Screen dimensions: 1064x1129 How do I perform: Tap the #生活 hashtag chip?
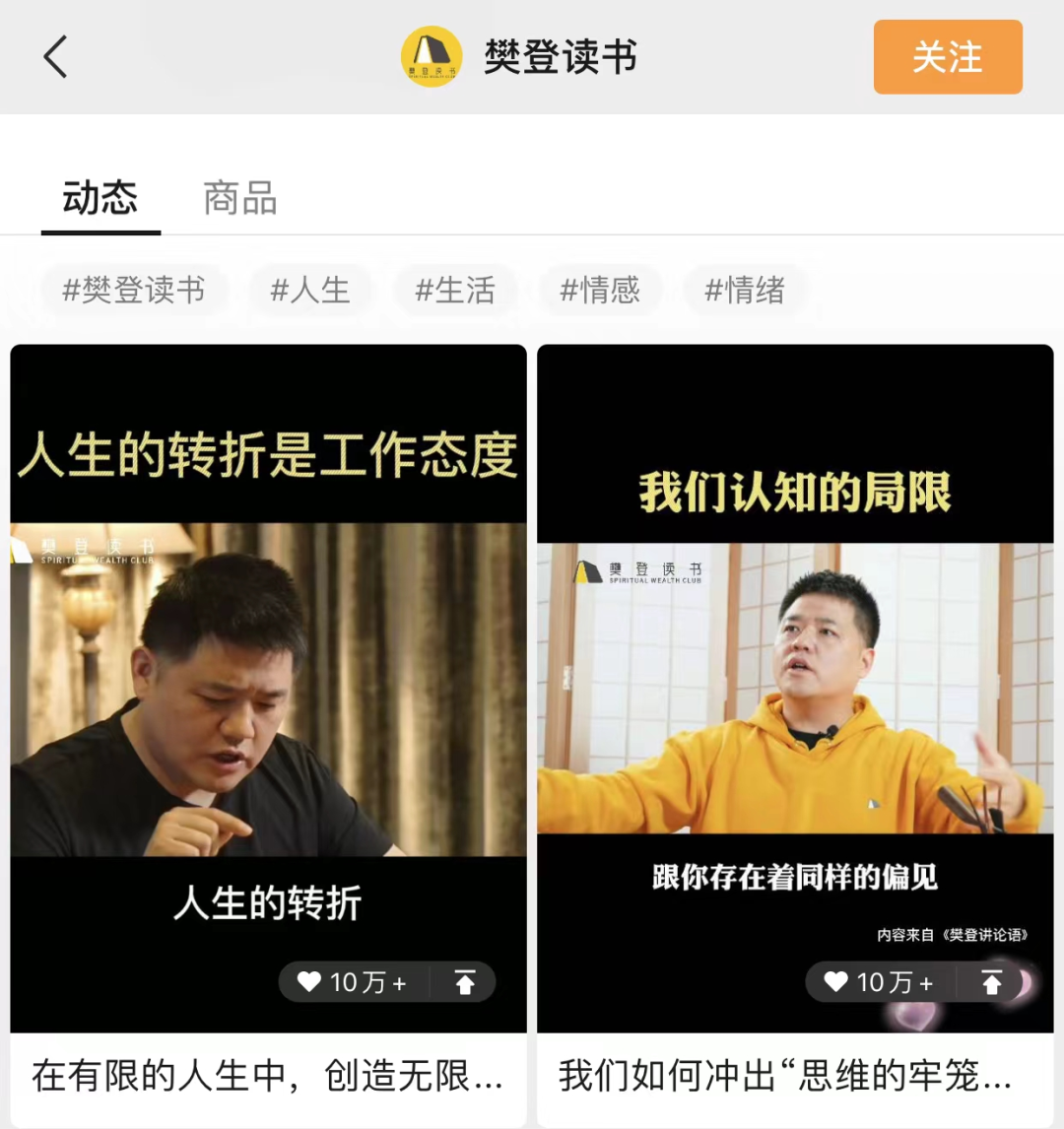click(x=454, y=291)
